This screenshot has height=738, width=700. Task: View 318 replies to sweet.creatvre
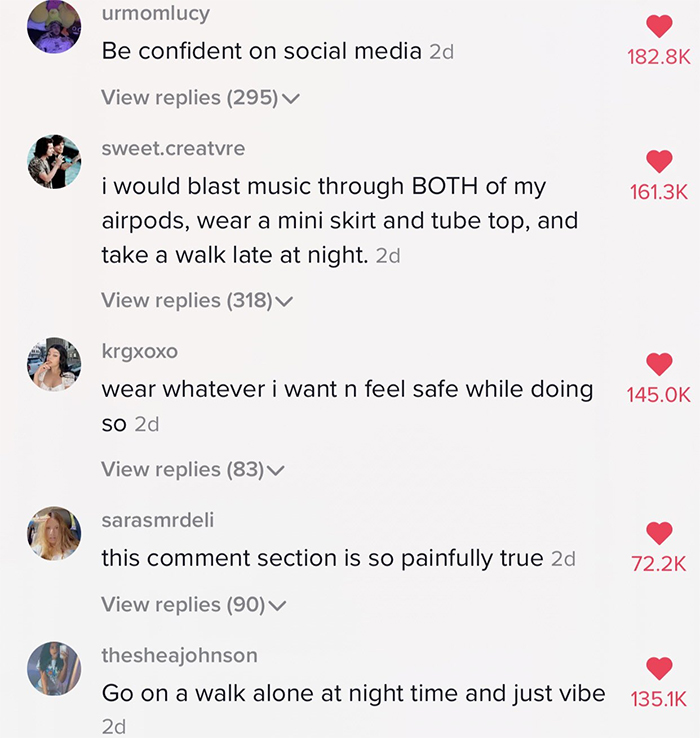tap(196, 300)
